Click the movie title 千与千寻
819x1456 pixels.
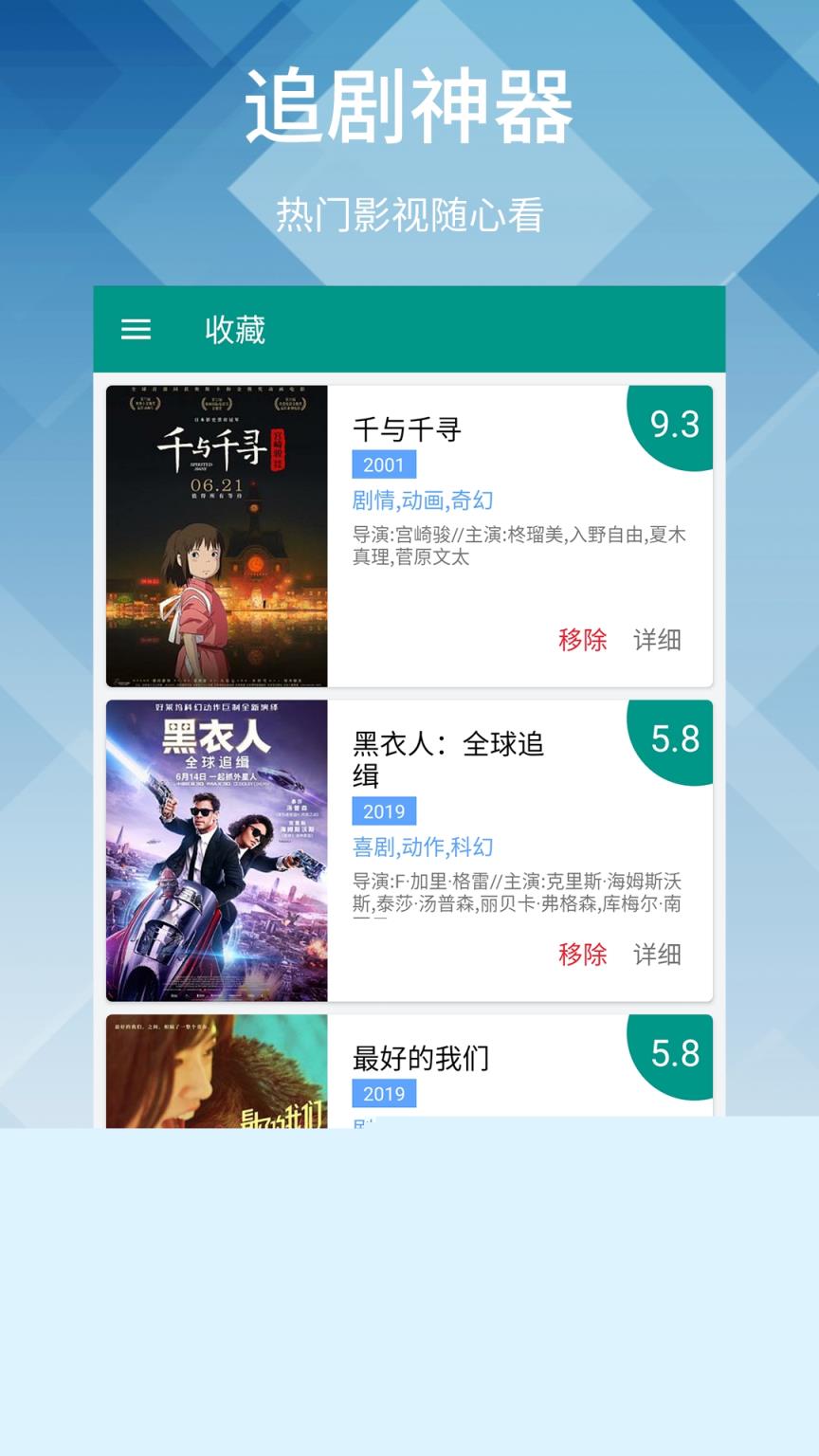407,429
